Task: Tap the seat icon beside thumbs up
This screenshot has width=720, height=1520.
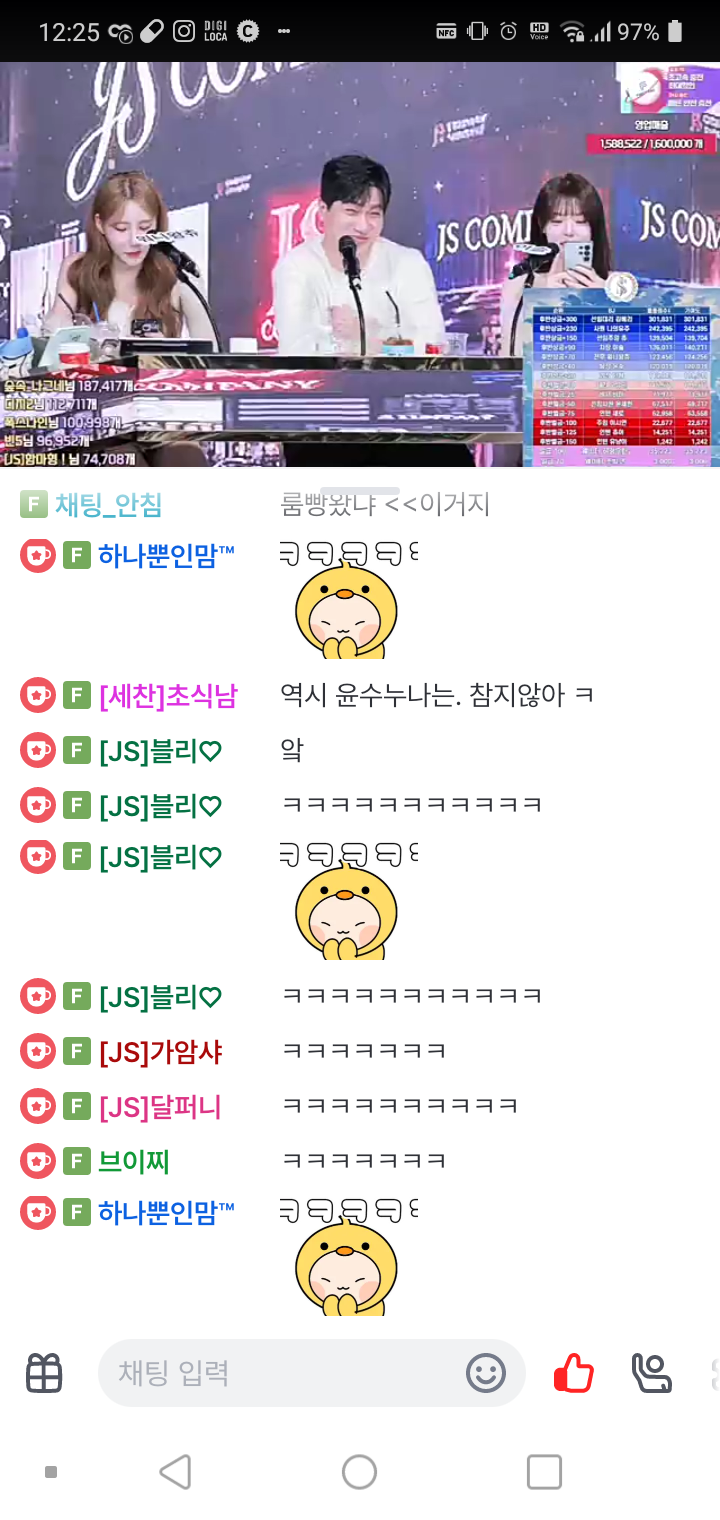Action: (651, 1373)
